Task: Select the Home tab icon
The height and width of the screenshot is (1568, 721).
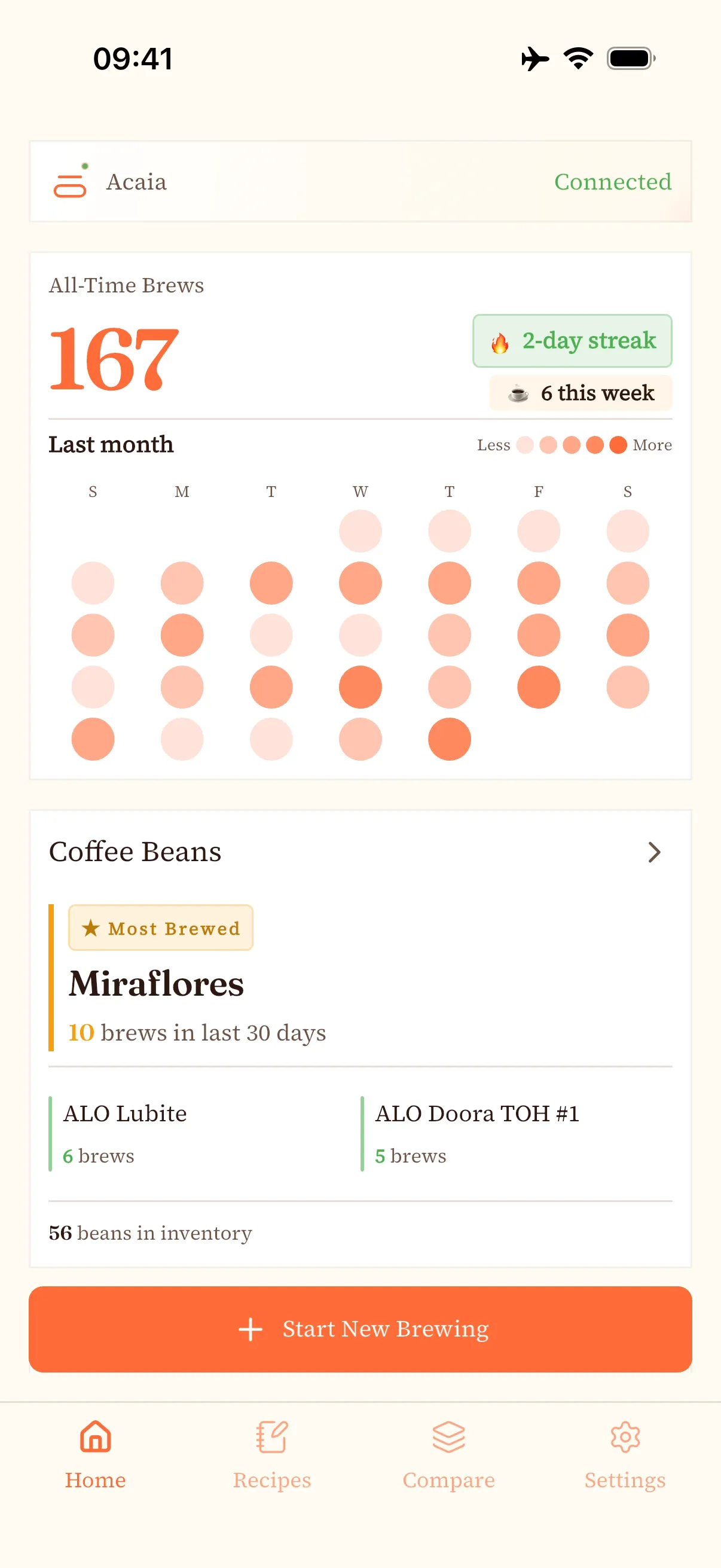Action: point(96,1436)
